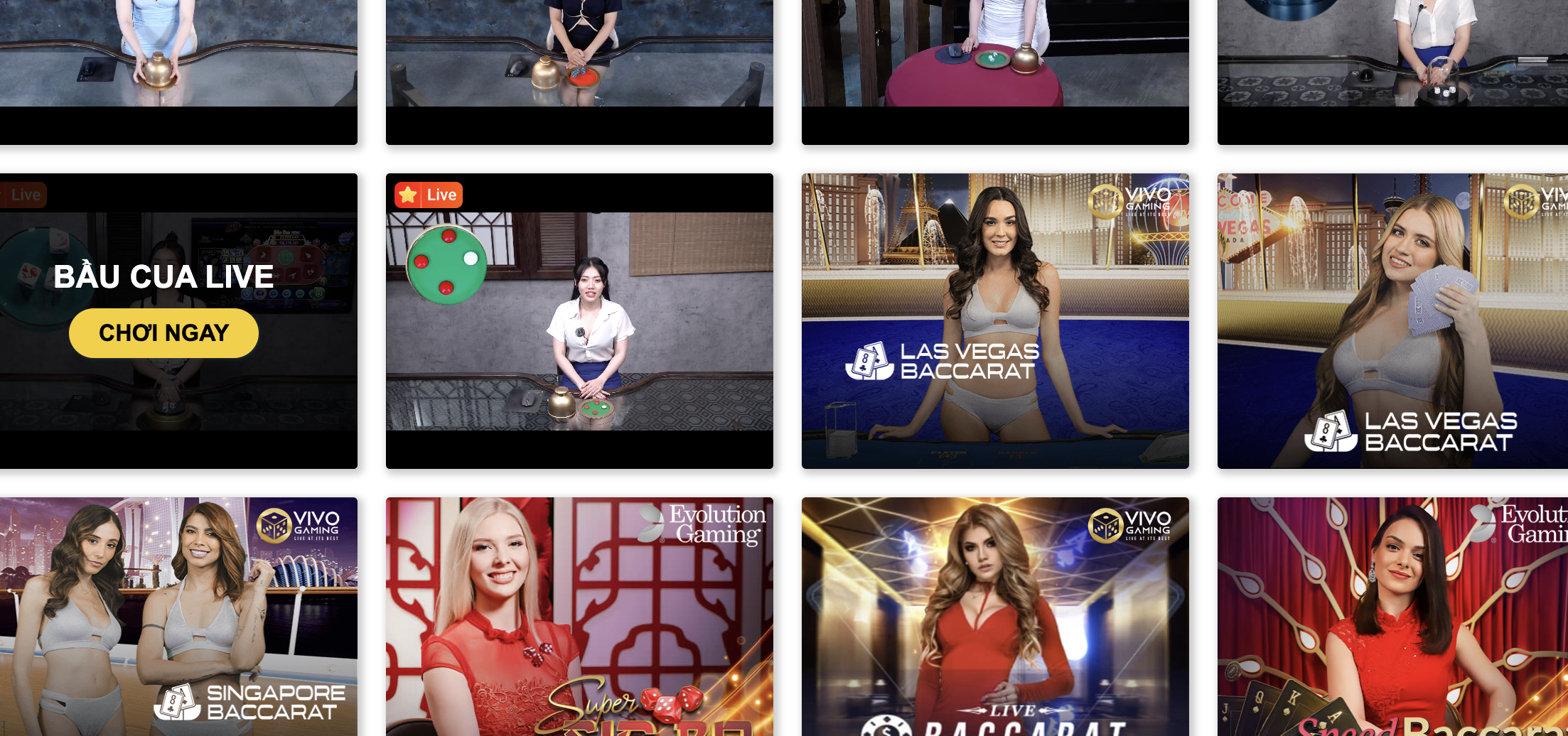Open the Vivo Gaming Live Baccarat game
Screen dimensions: 1568x736
point(995,617)
